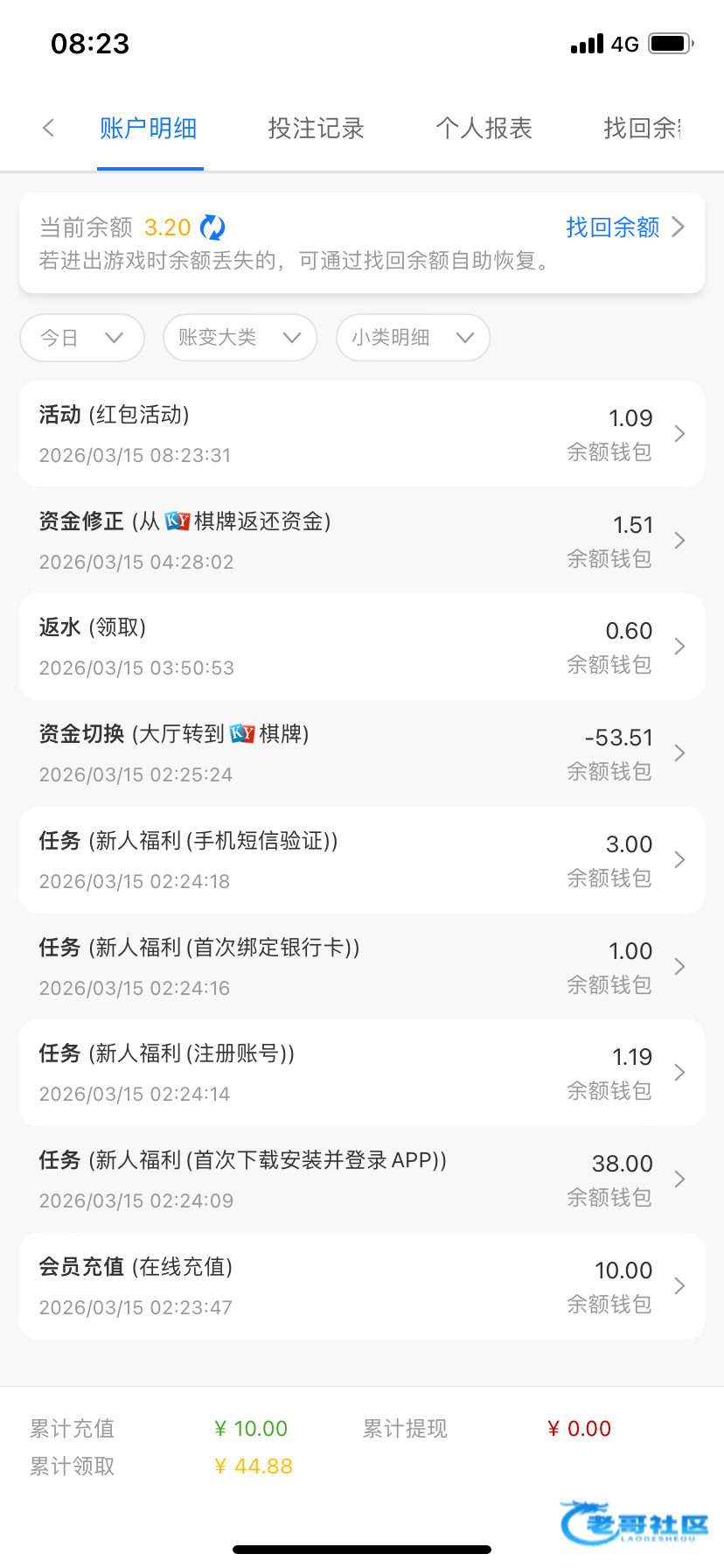Open the 会员充值 (在线充值) 10.00 record
Viewport: 724px width, 1568px height.
coord(362,1286)
